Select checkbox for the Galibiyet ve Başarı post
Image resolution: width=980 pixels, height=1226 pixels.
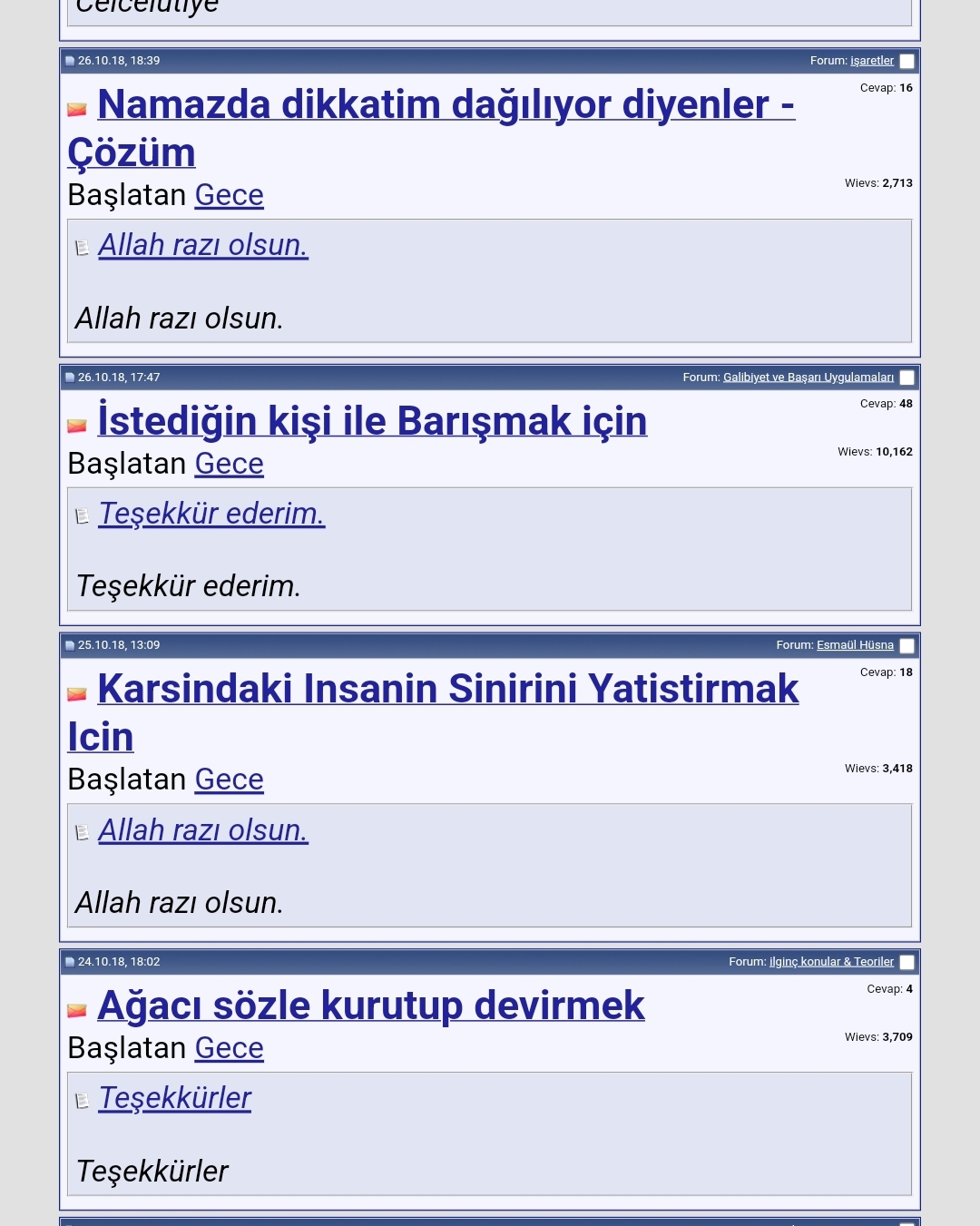906,378
